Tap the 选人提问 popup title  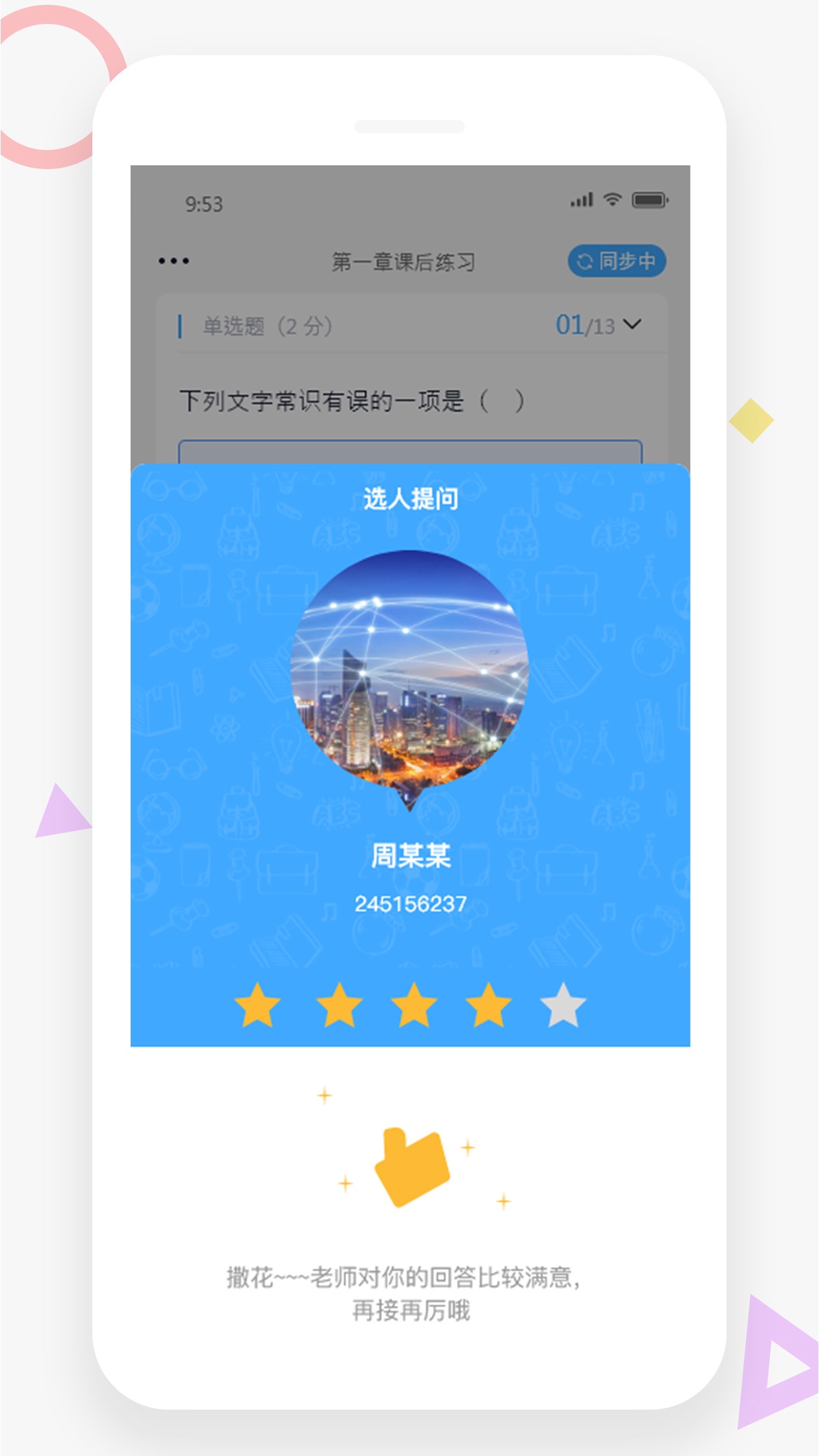(x=410, y=499)
